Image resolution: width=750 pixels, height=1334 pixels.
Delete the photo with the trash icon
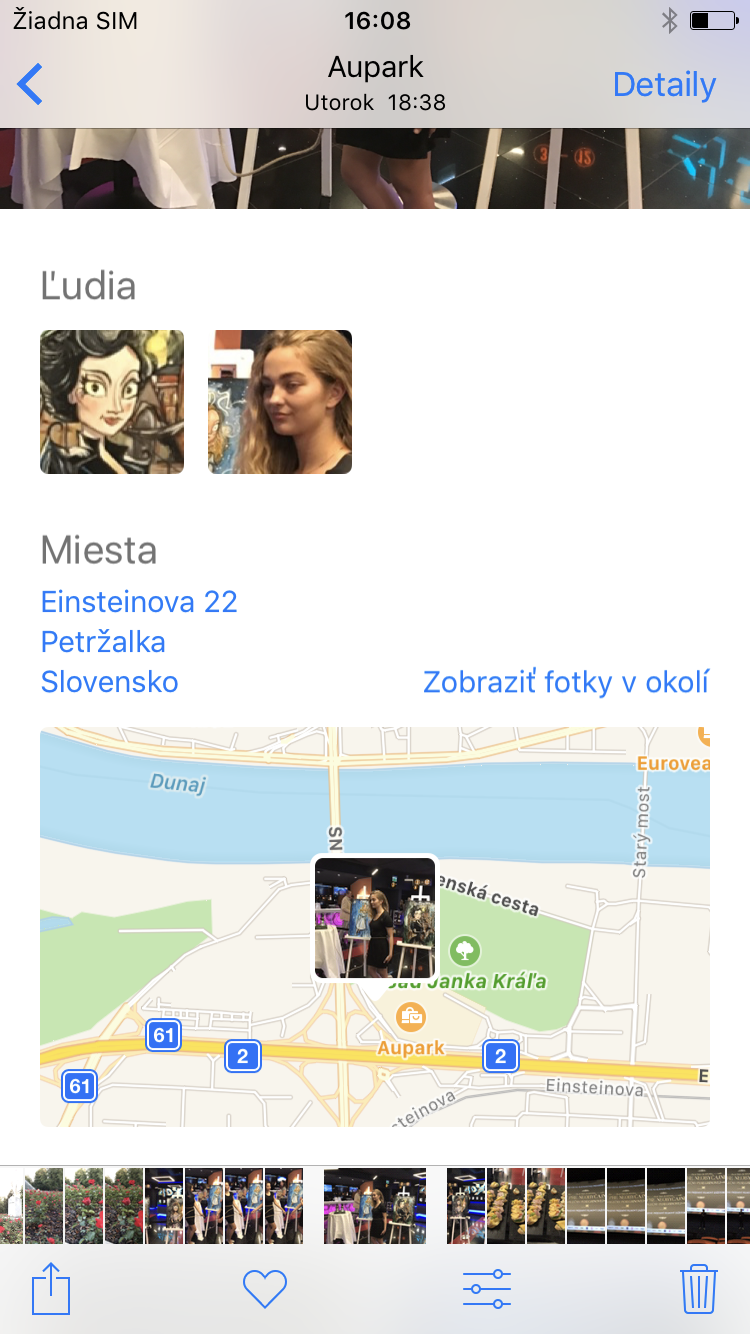point(698,1289)
